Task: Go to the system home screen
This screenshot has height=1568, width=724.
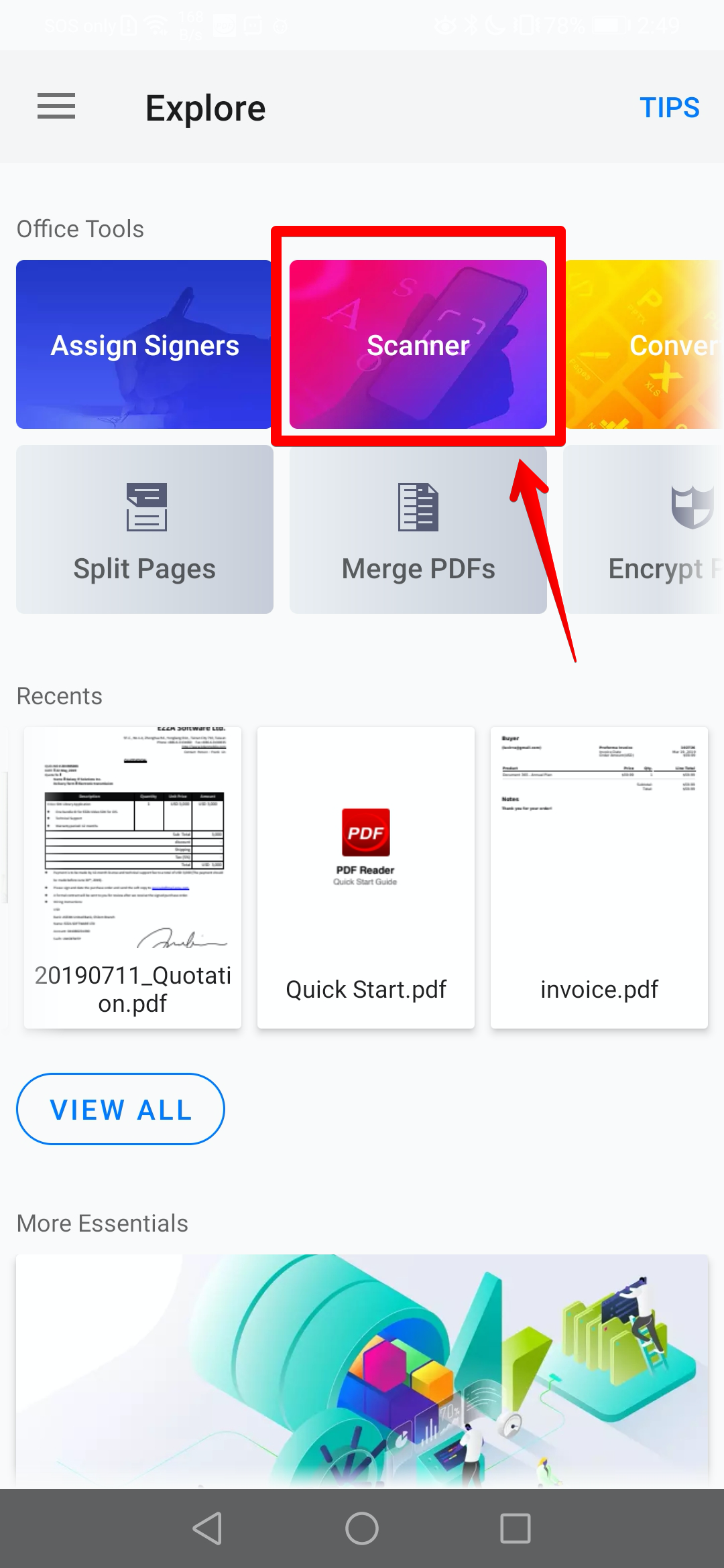Action: pos(362,1528)
